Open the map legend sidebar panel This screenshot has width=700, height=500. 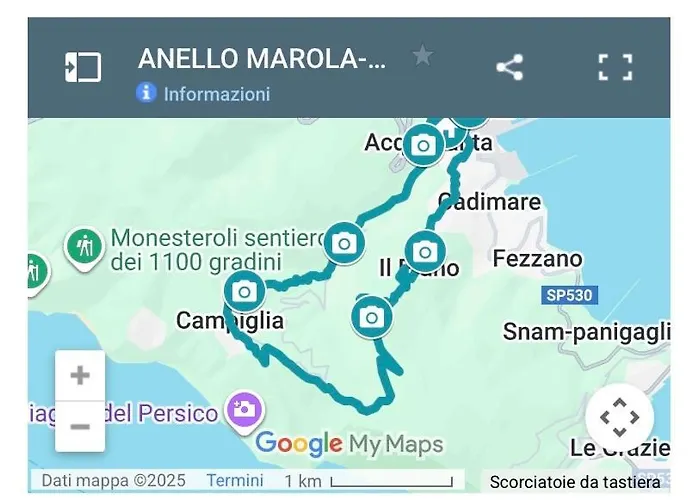click(x=83, y=68)
